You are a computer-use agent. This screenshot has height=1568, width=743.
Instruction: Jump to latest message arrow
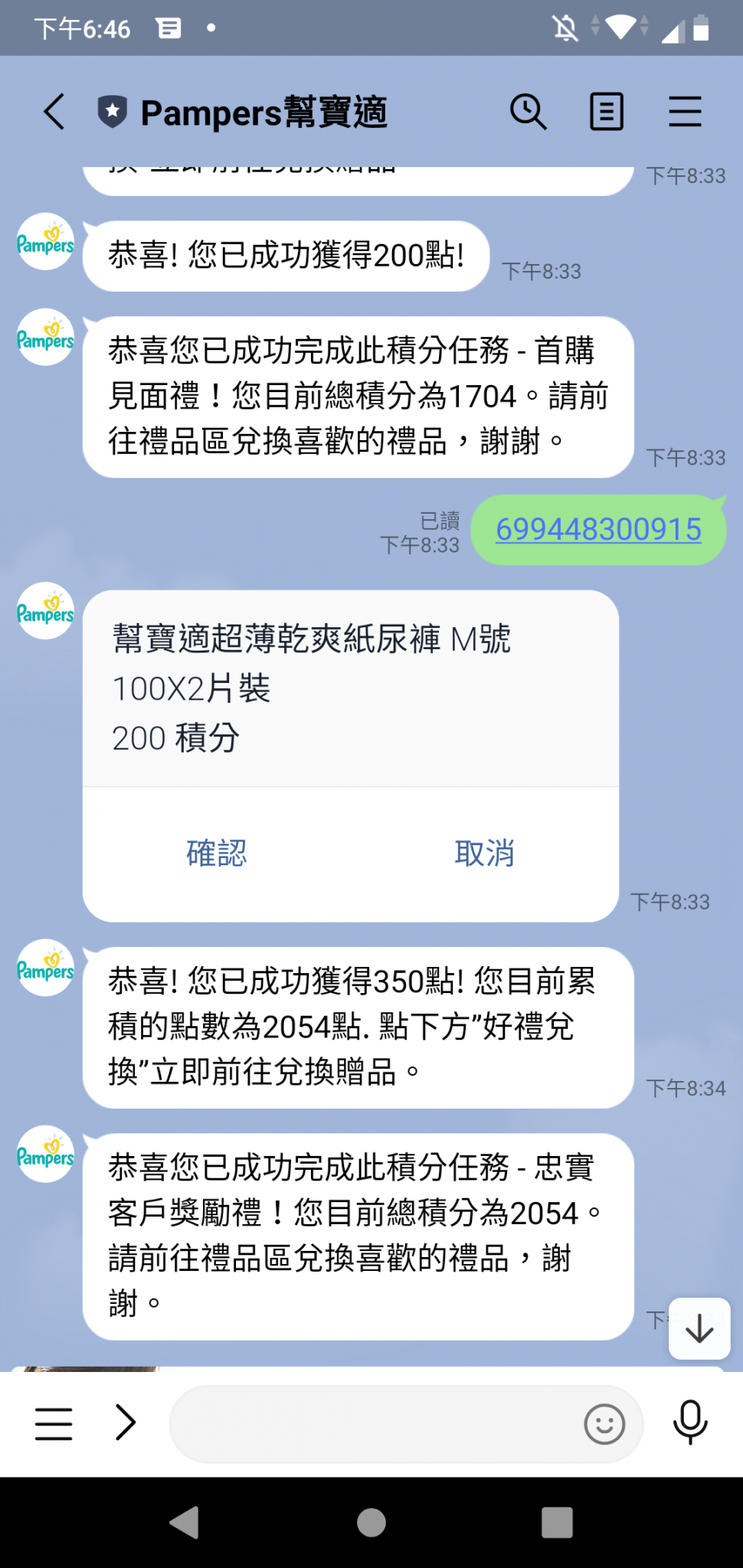(x=699, y=1328)
